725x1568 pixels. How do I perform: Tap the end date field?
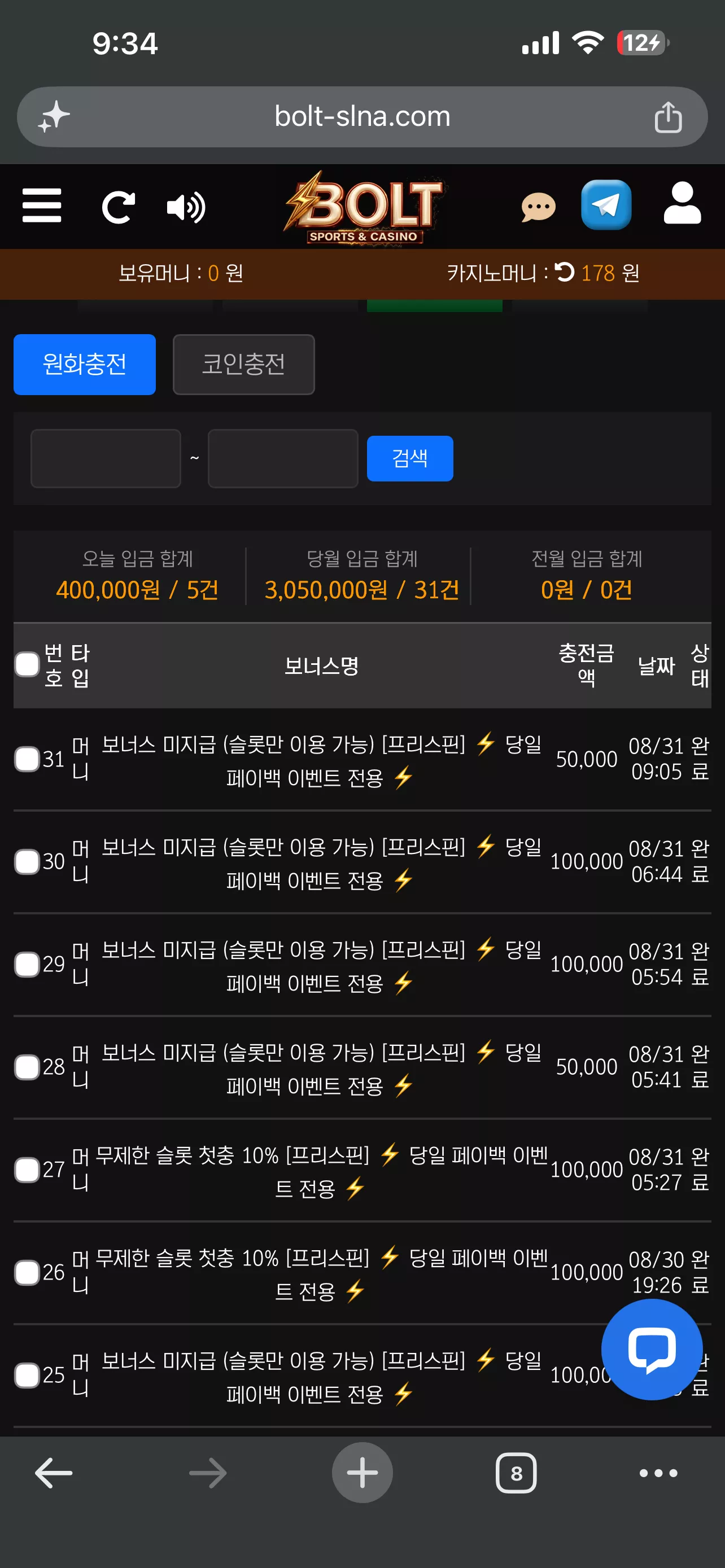pyautogui.click(x=283, y=458)
